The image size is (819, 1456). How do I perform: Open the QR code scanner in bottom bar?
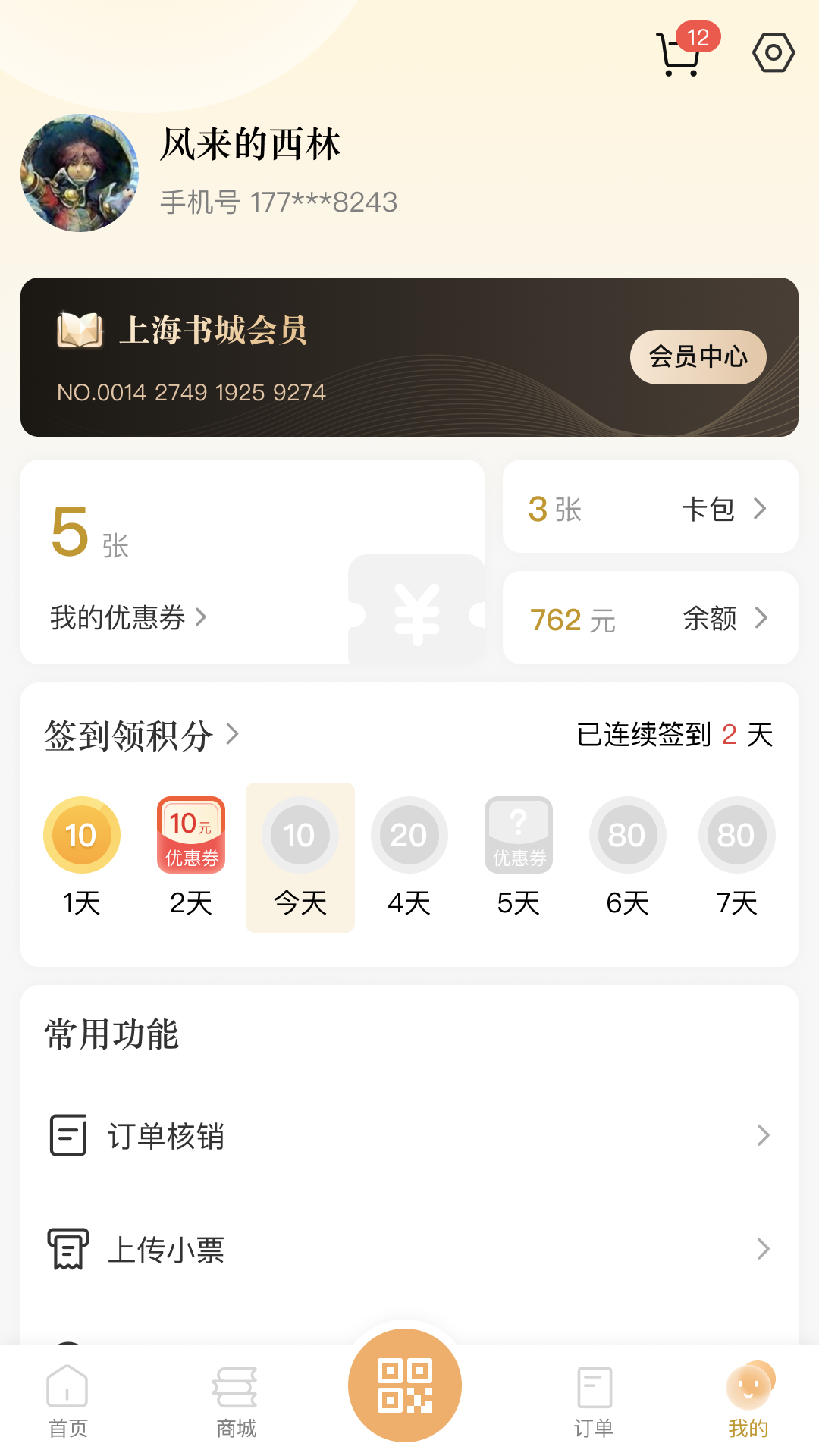coord(403,1385)
